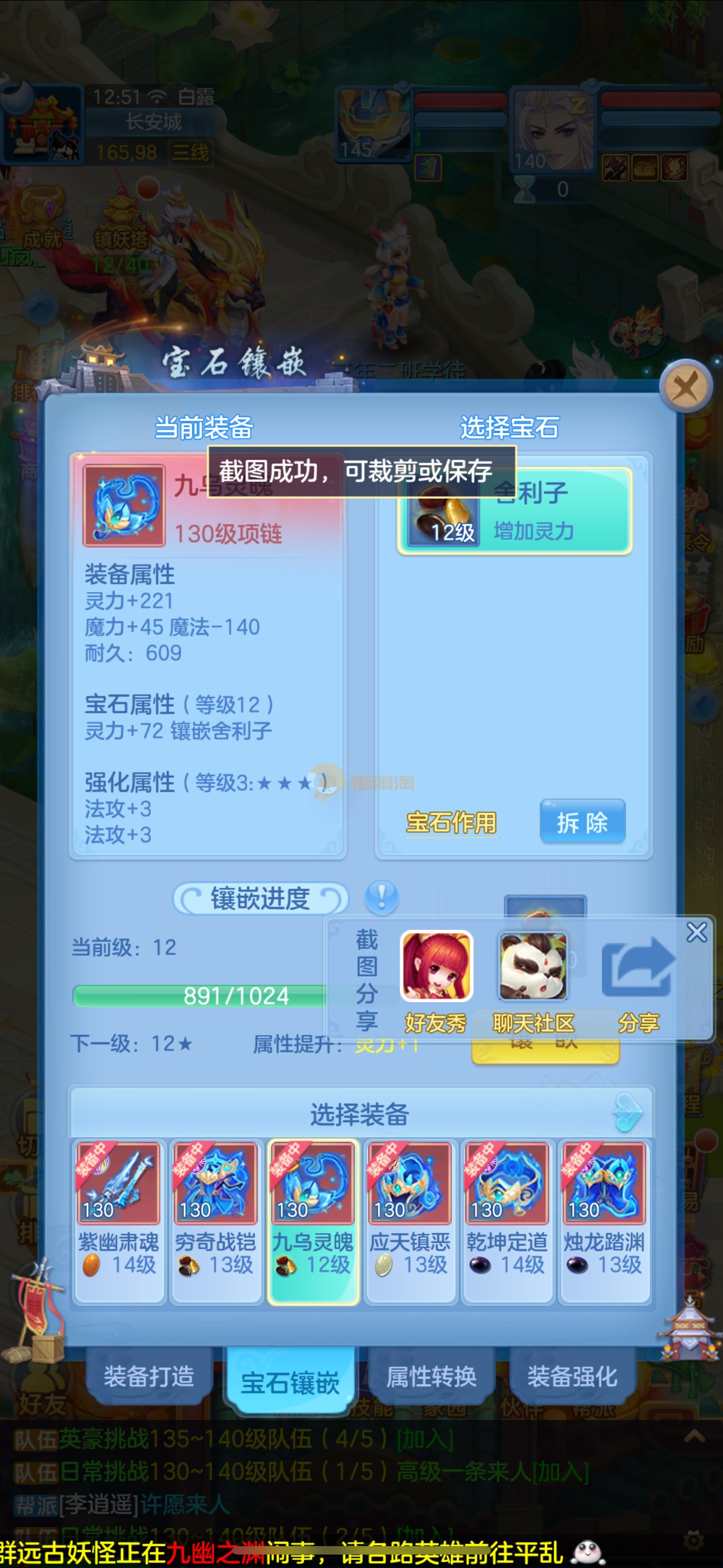This screenshot has width=723, height=1568.
Task: Tap the 分享 share arrow icon
Action: (x=638, y=967)
